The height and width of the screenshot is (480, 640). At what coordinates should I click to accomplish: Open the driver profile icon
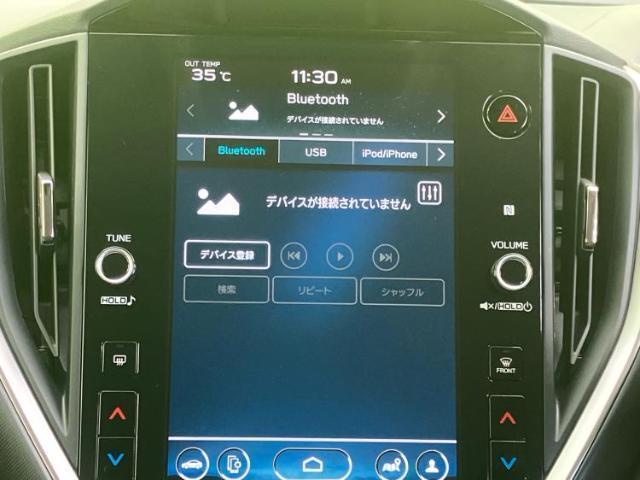pos(431,465)
